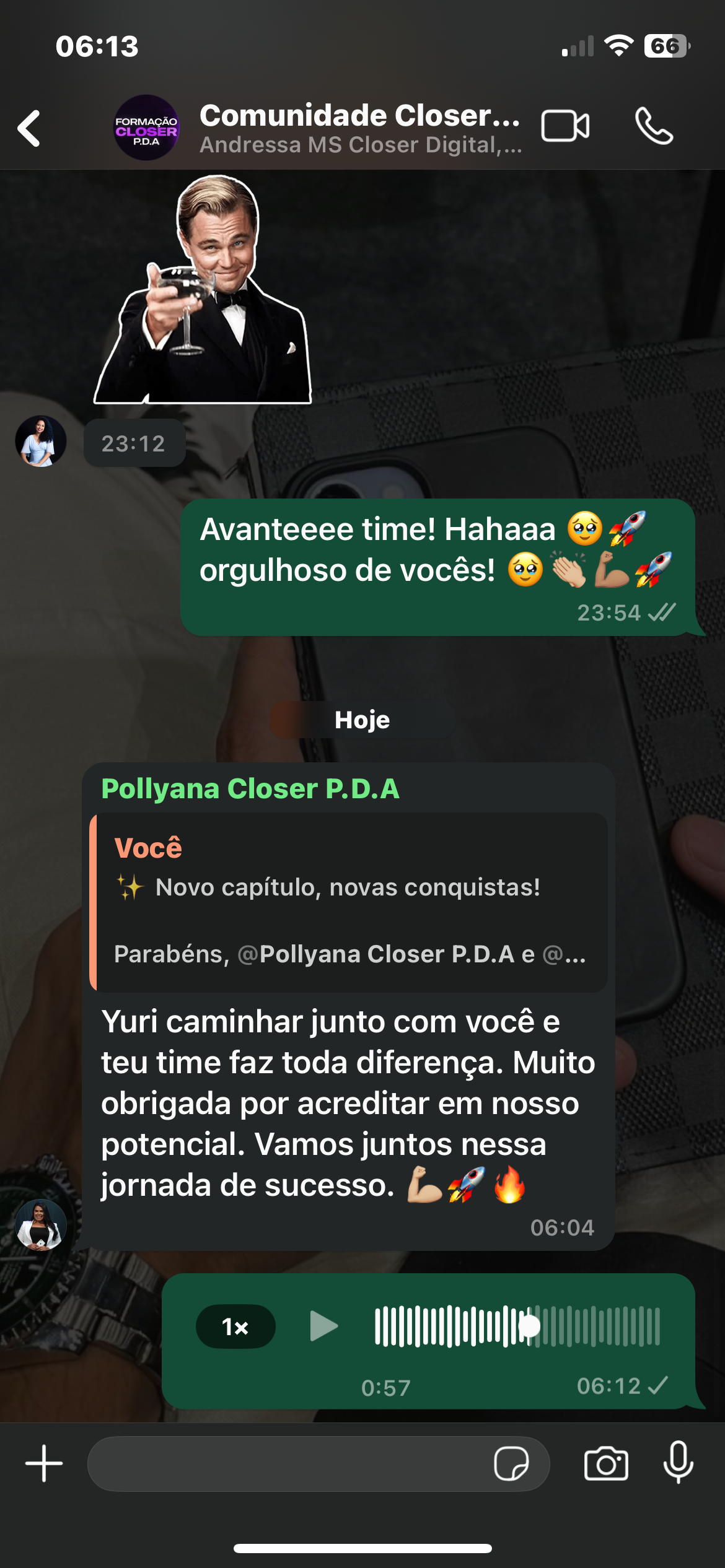Open the attachment plus menu
The image size is (725, 1568).
(x=44, y=1463)
